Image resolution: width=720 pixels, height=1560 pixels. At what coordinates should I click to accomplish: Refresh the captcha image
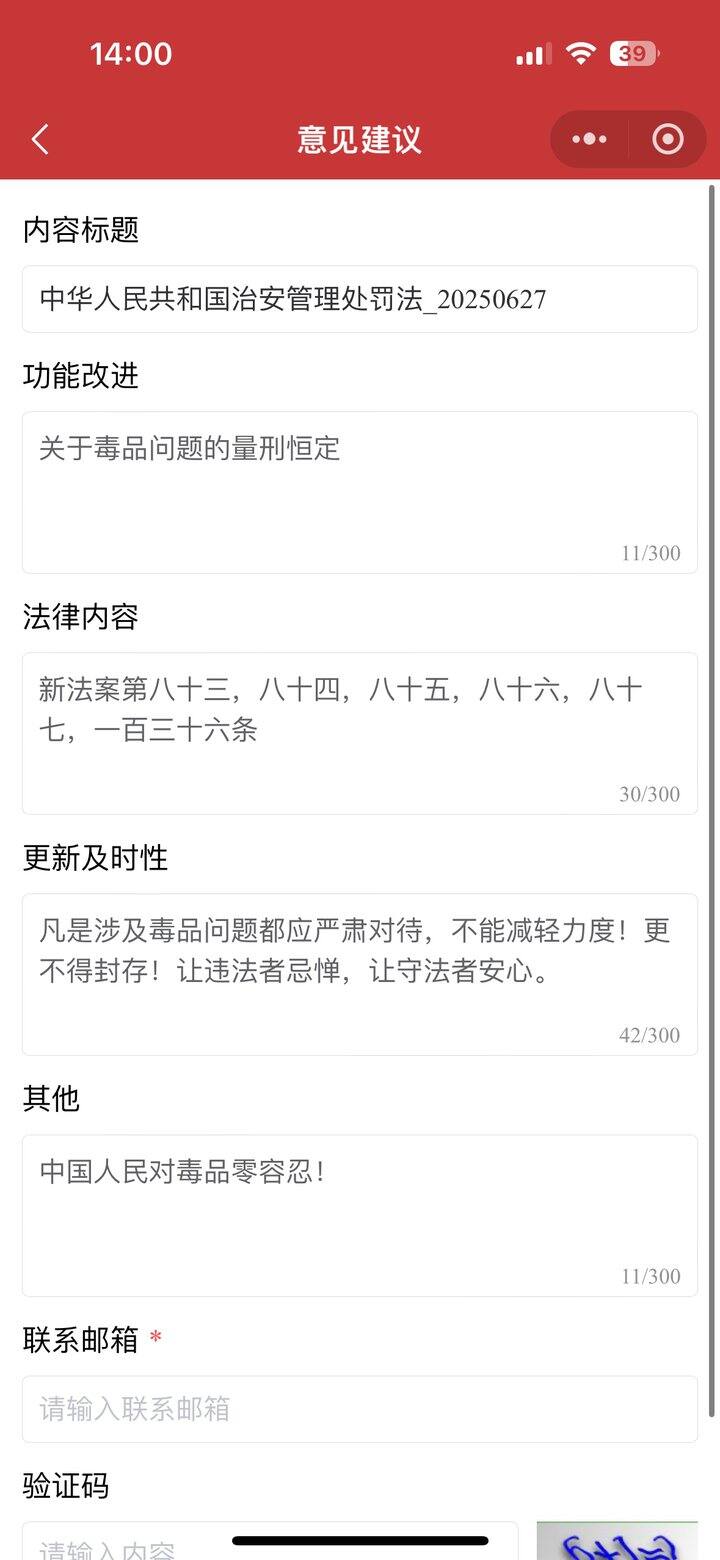pyautogui.click(x=616, y=1542)
